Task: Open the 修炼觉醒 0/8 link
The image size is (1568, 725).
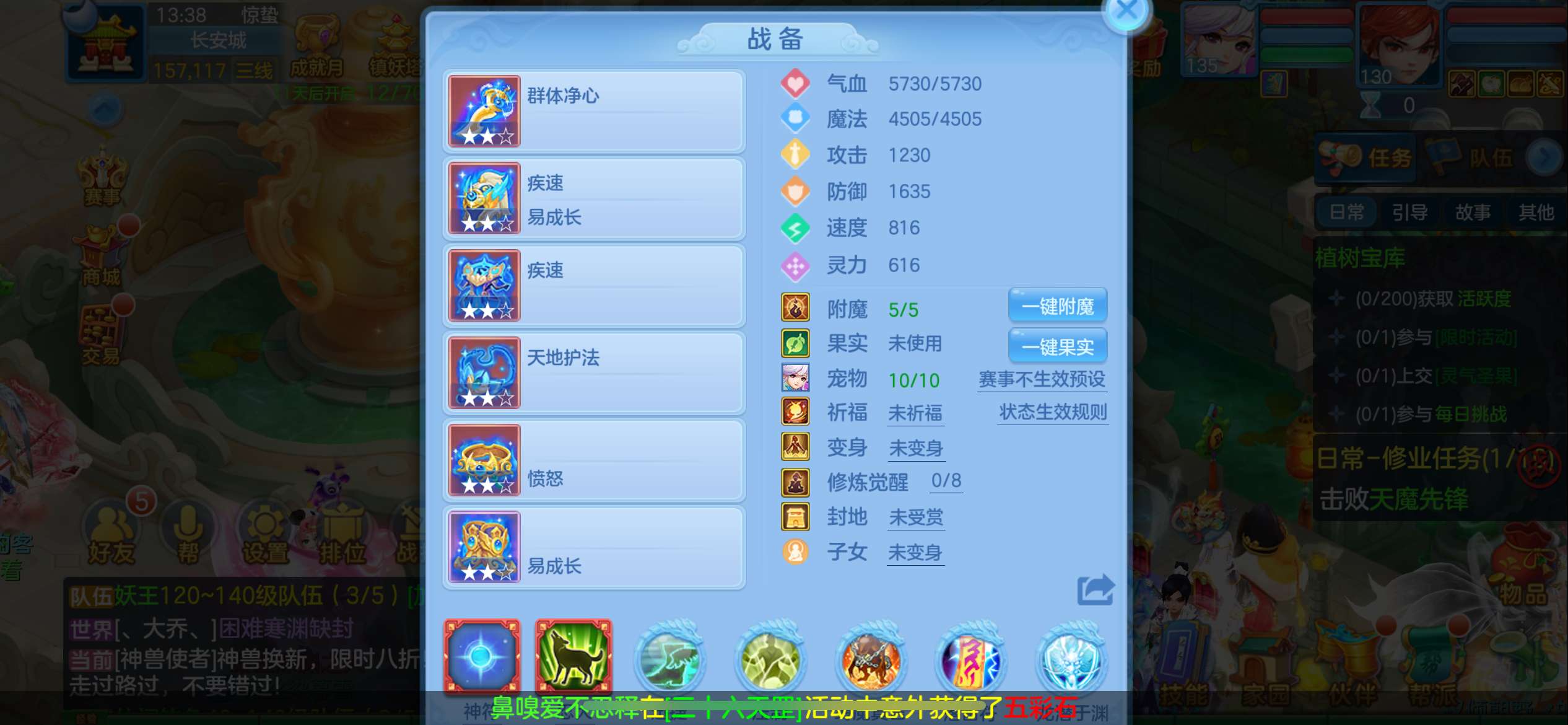Action: coord(946,481)
